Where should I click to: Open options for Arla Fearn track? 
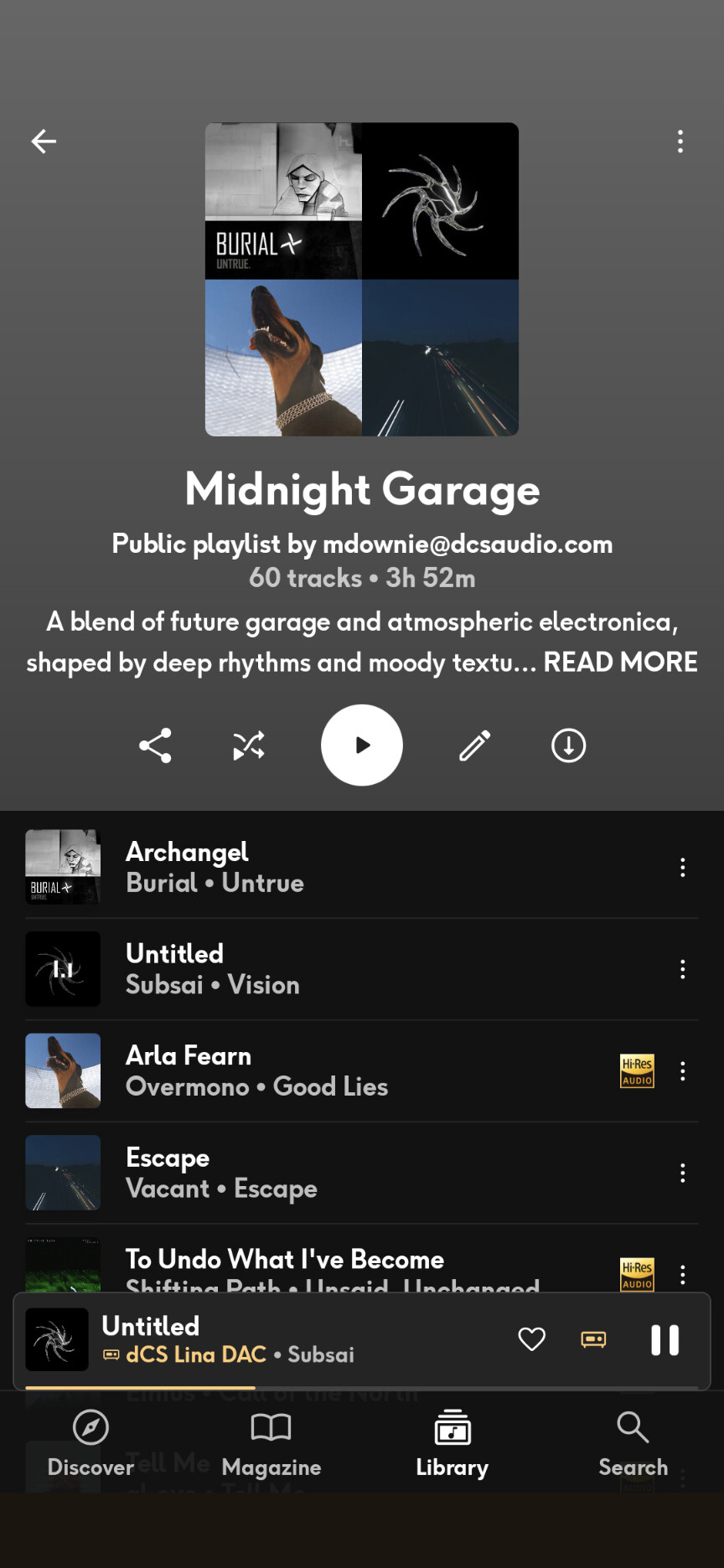683,1071
